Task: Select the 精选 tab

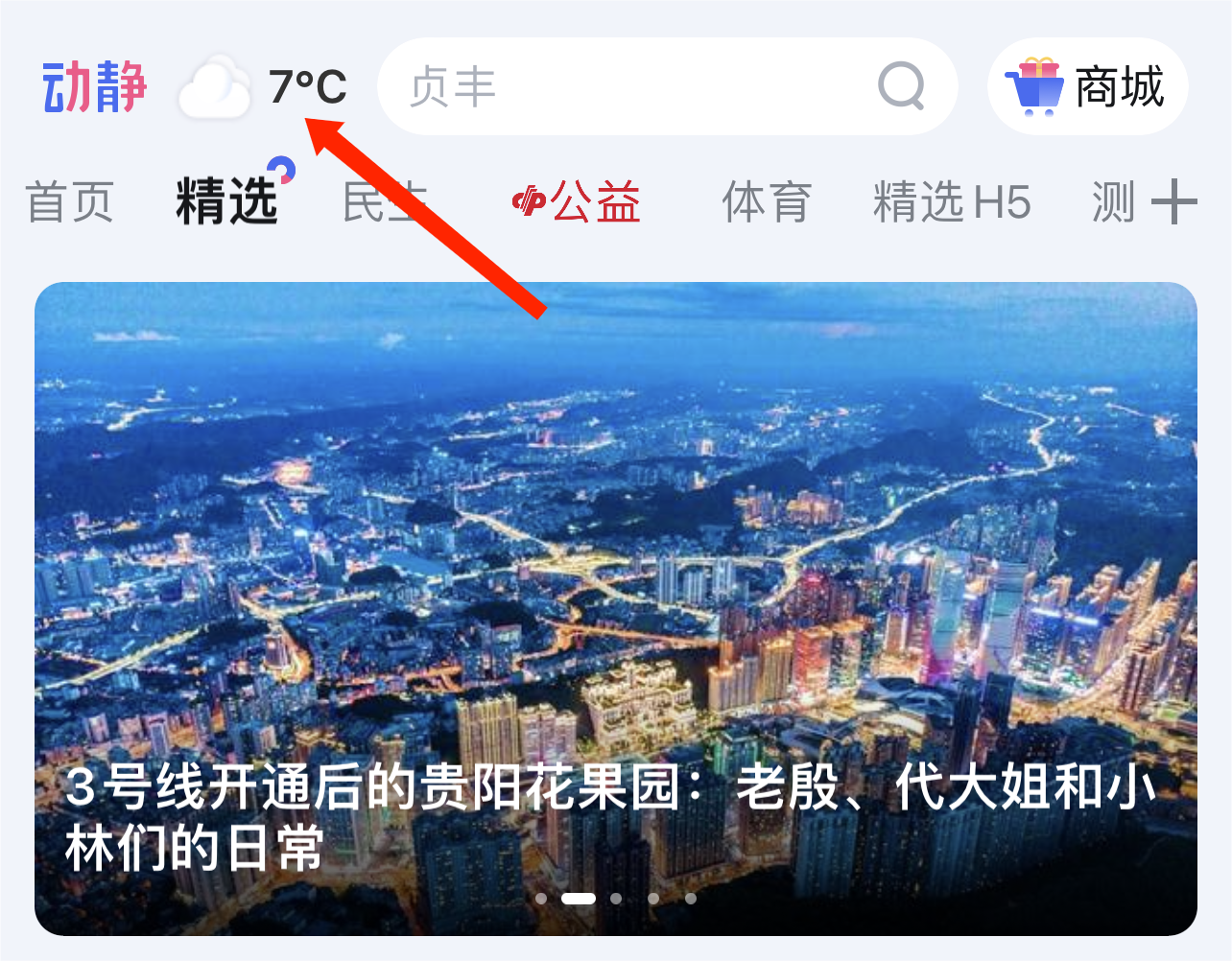Action: click(228, 200)
